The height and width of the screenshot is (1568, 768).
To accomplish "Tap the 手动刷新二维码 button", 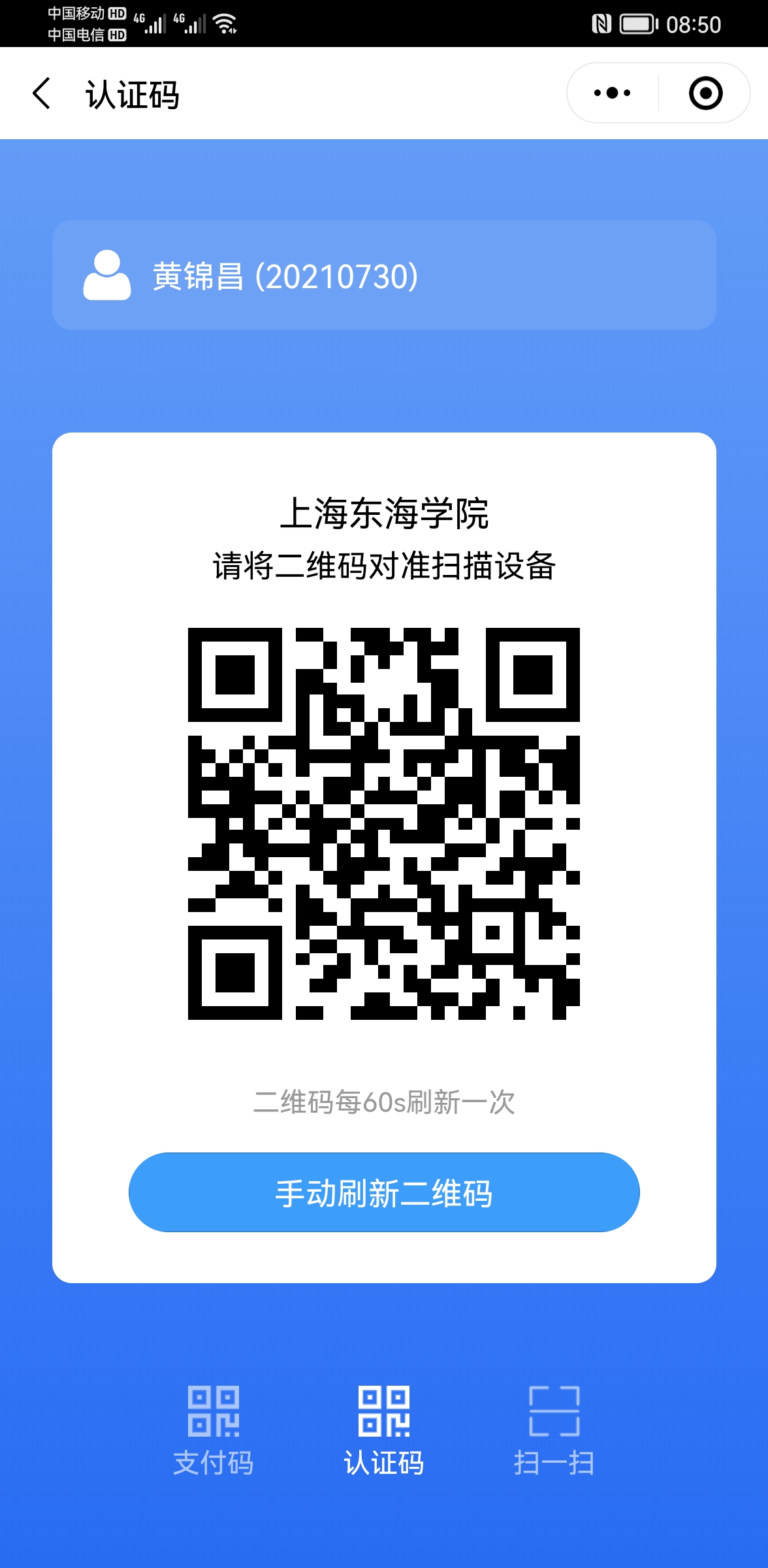I will 384,1192.
